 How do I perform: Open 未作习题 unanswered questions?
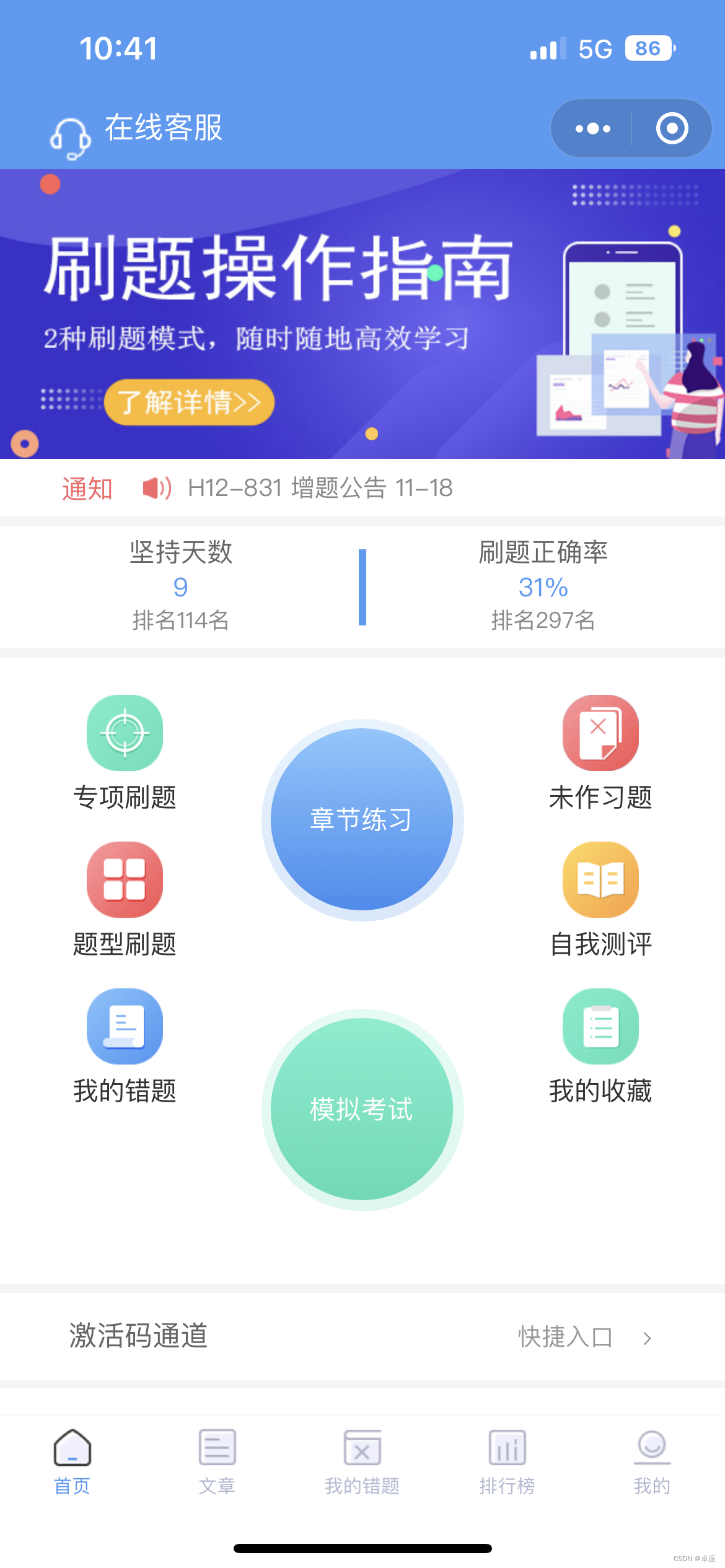(600, 753)
